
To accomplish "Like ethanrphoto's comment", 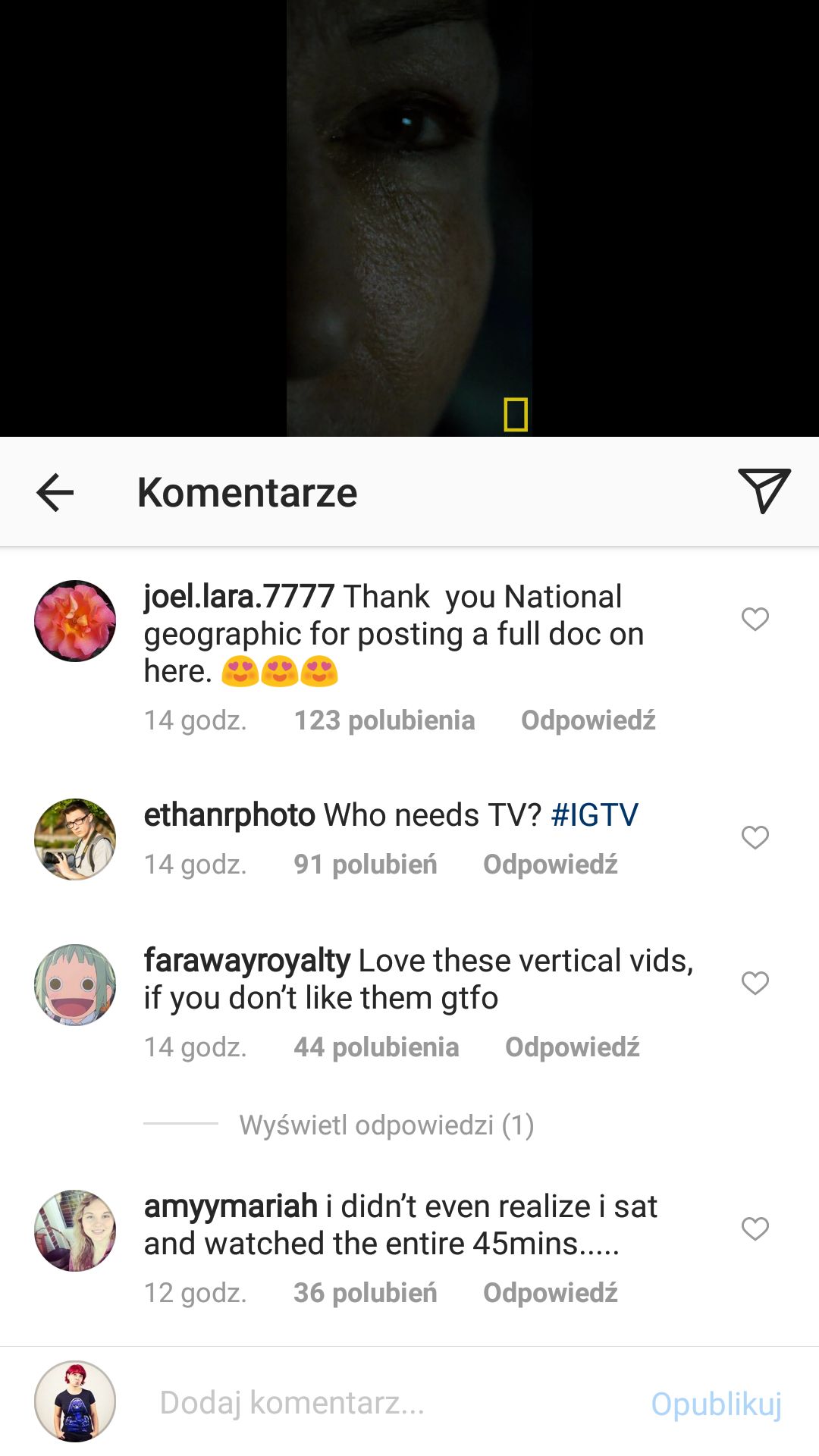I will pos(755,837).
